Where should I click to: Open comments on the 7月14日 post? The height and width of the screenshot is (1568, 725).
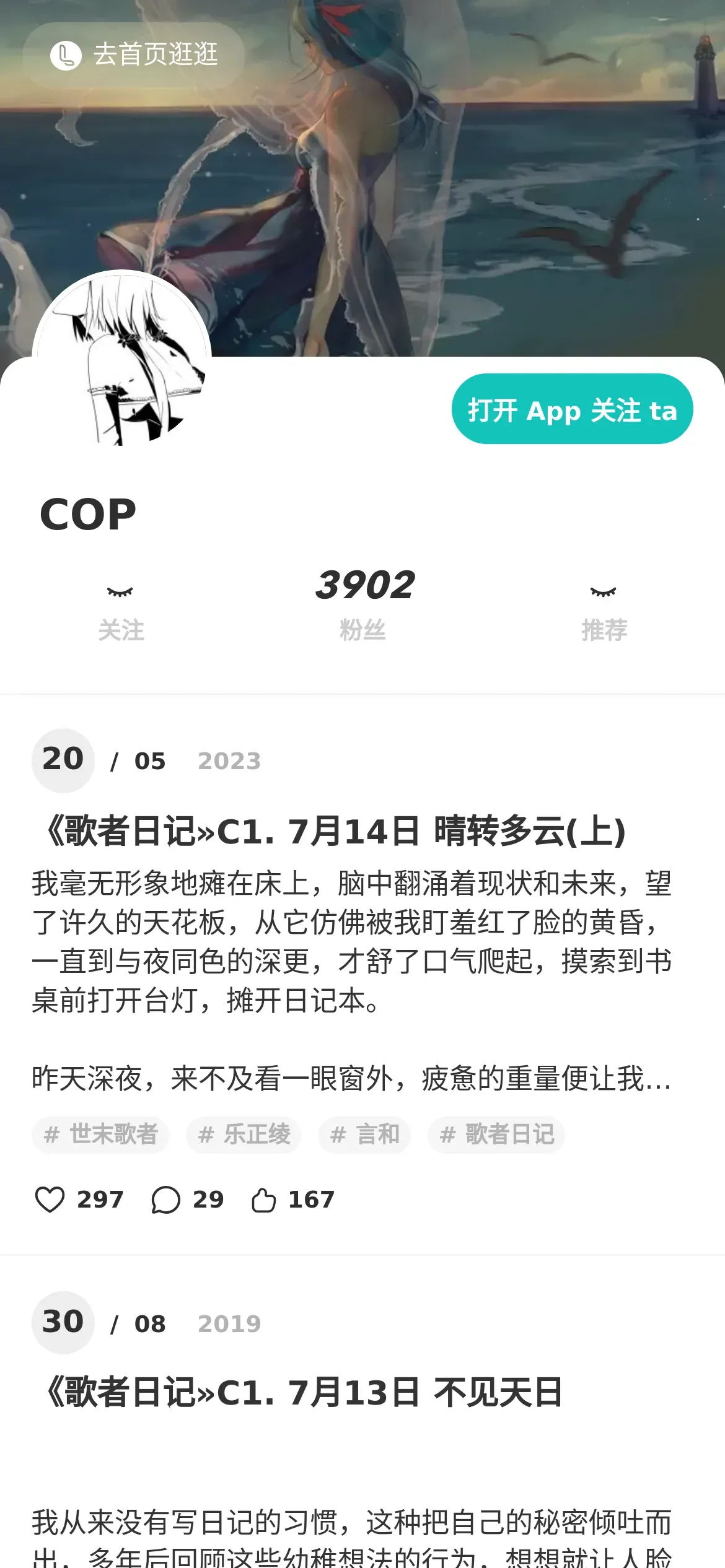[x=166, y=1200]
